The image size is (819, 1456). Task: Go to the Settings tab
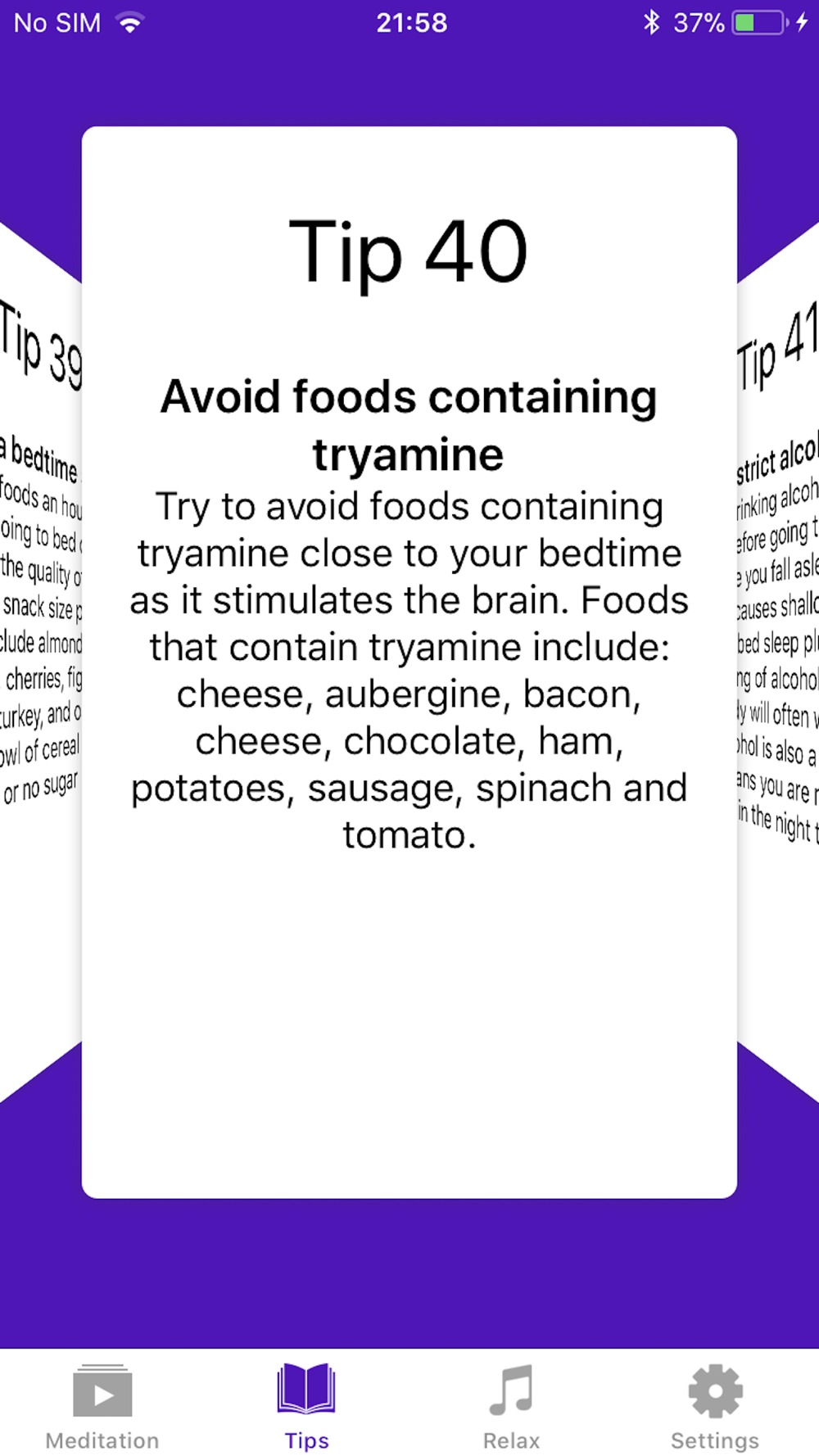coord(715,1405)
